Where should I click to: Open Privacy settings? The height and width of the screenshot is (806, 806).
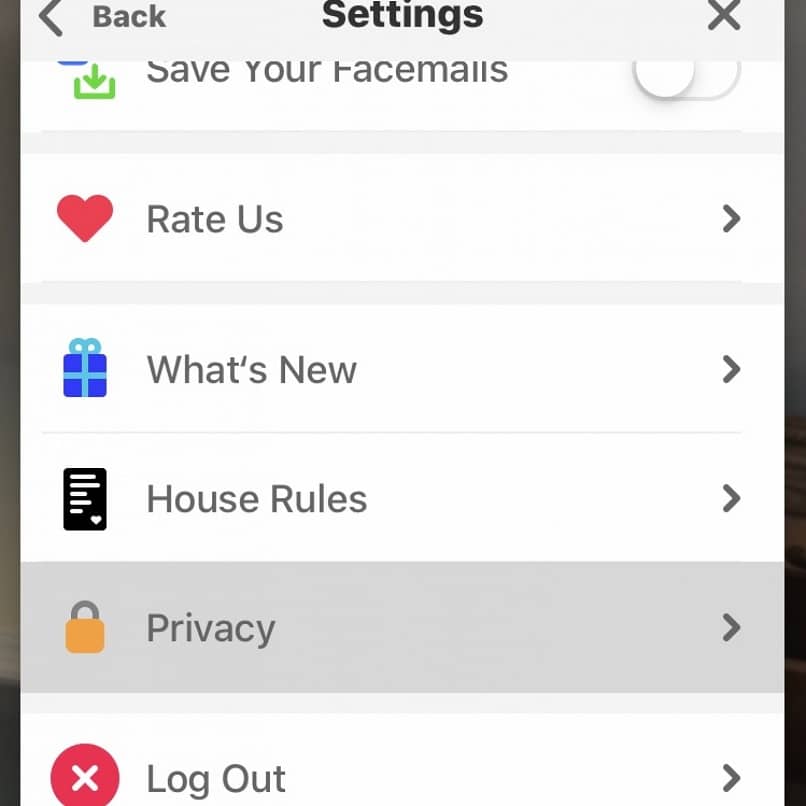402,628
